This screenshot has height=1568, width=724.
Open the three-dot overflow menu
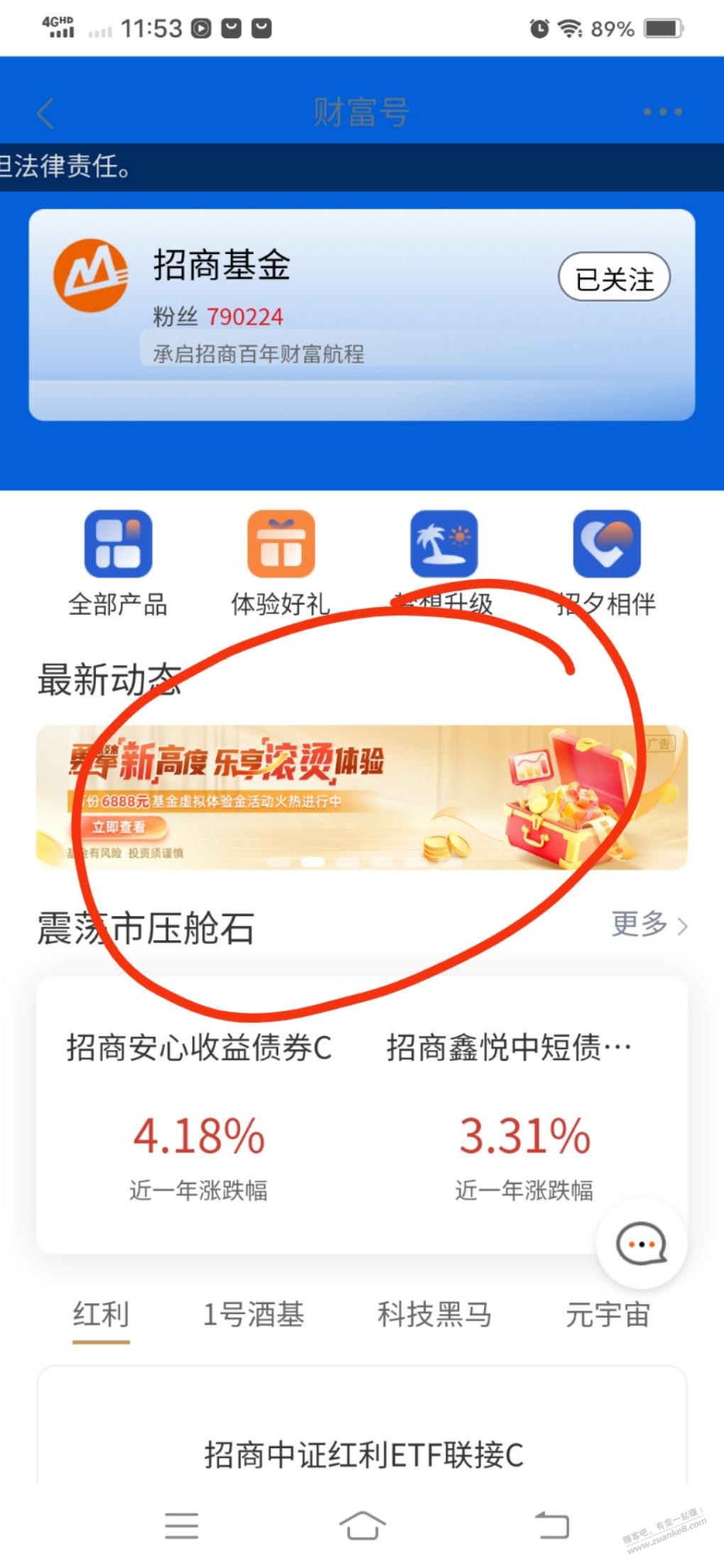tap(662, 112)
